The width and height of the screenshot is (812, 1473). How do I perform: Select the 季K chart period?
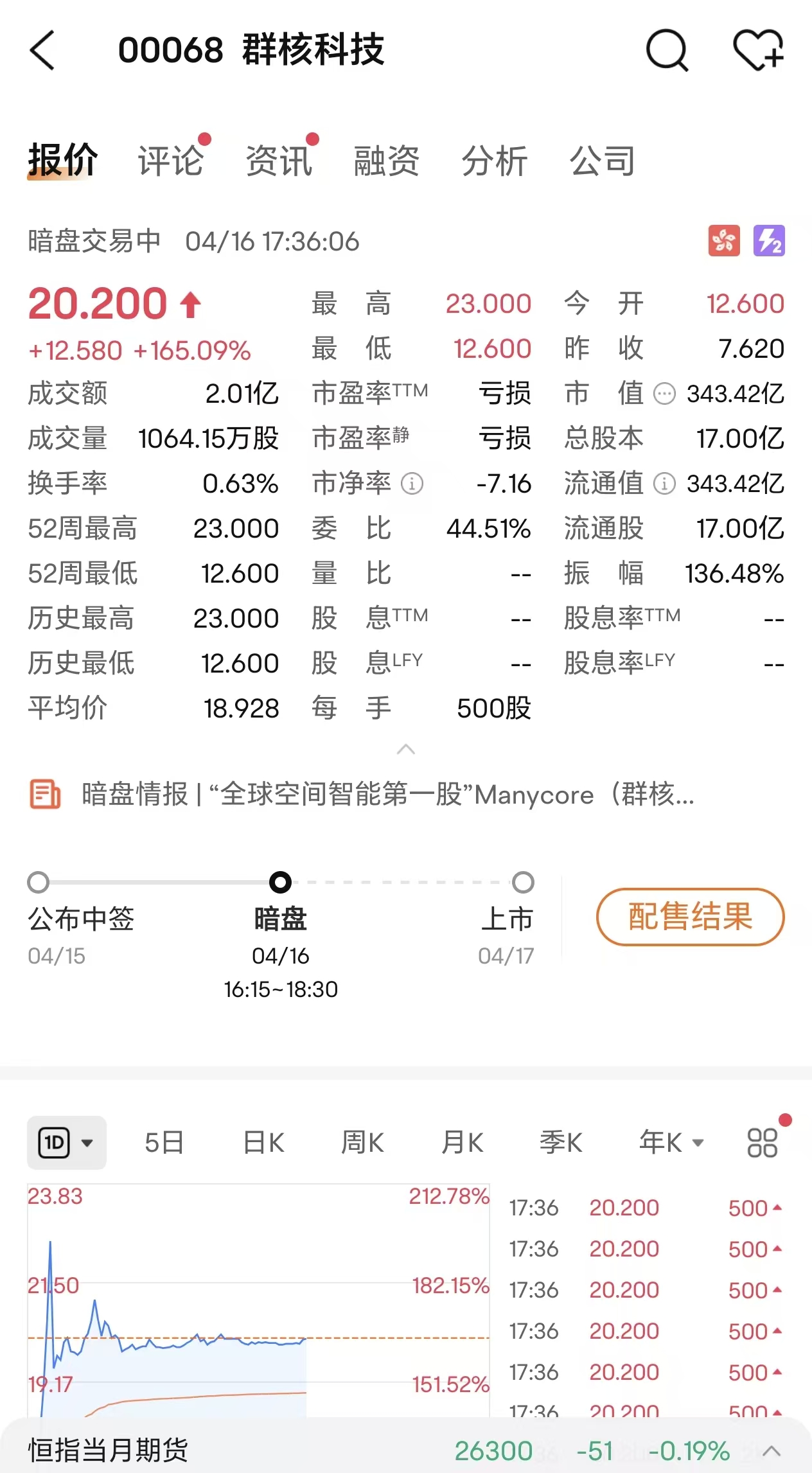[561, 1143]
